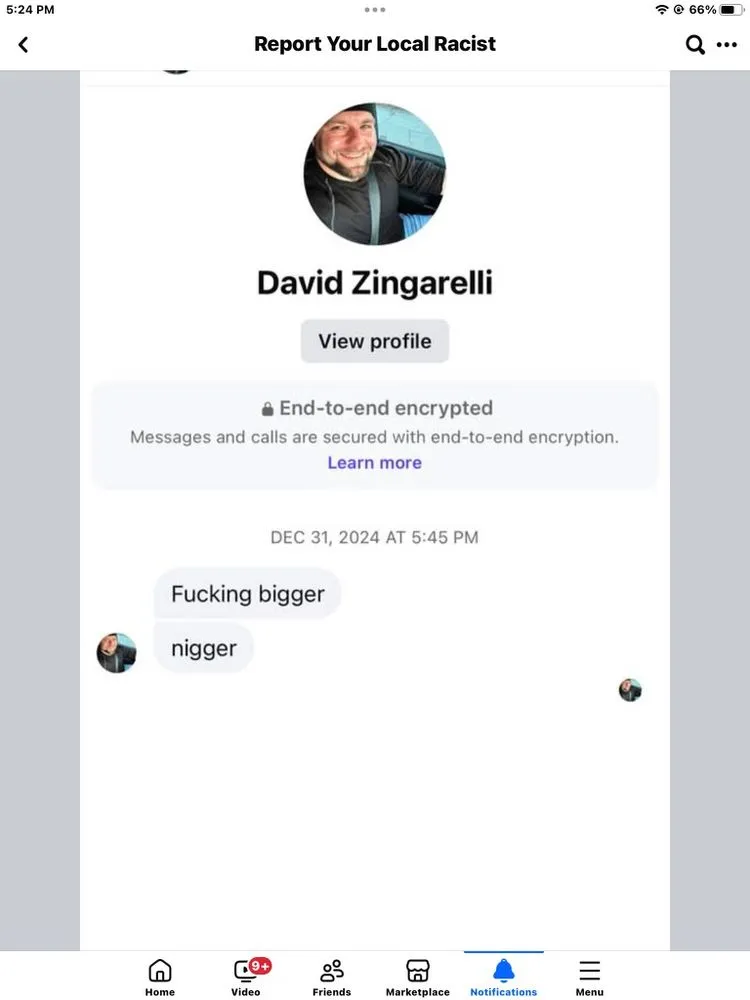
Task: Open the posted screenshot image full screen
Action: (374, 500)
